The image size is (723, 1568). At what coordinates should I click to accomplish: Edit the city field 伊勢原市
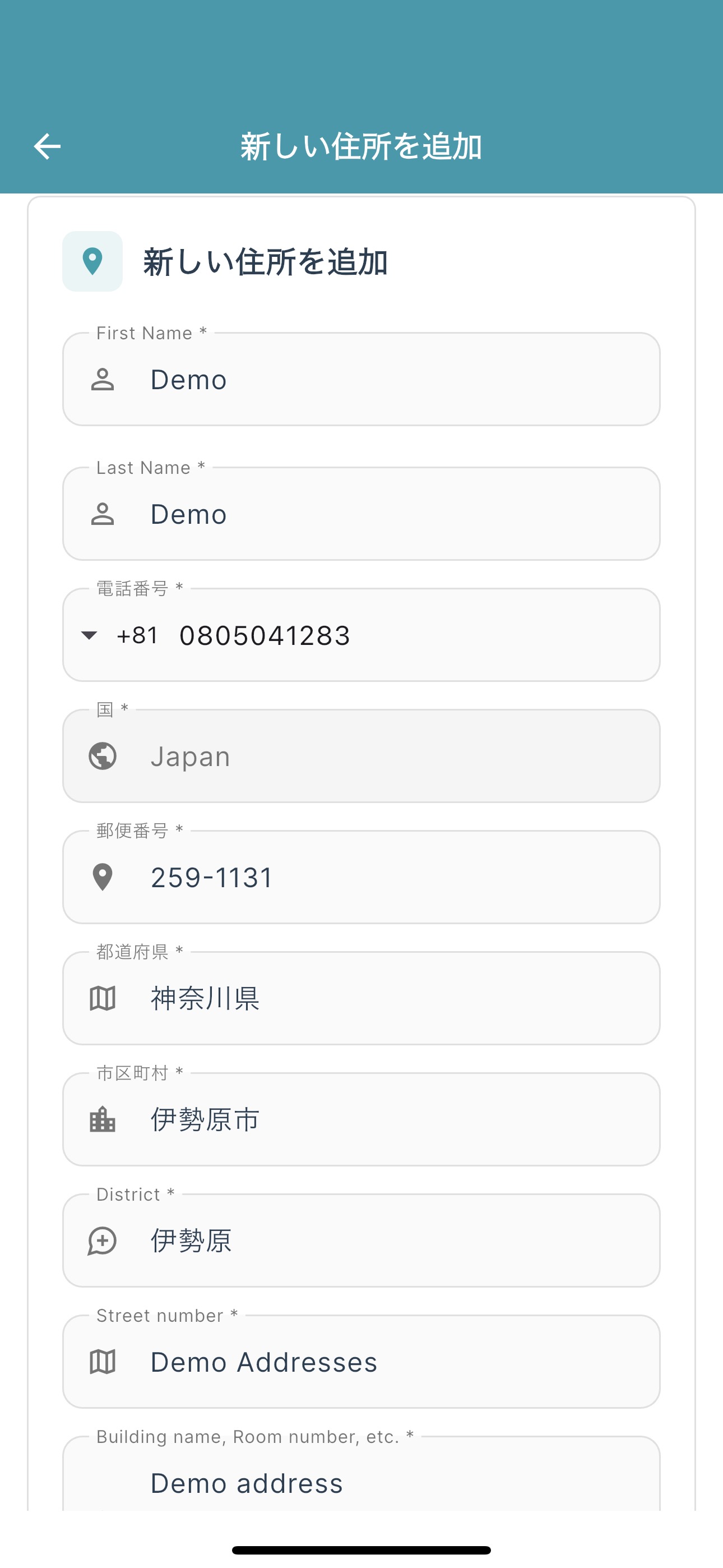[x=390, y=1120]
